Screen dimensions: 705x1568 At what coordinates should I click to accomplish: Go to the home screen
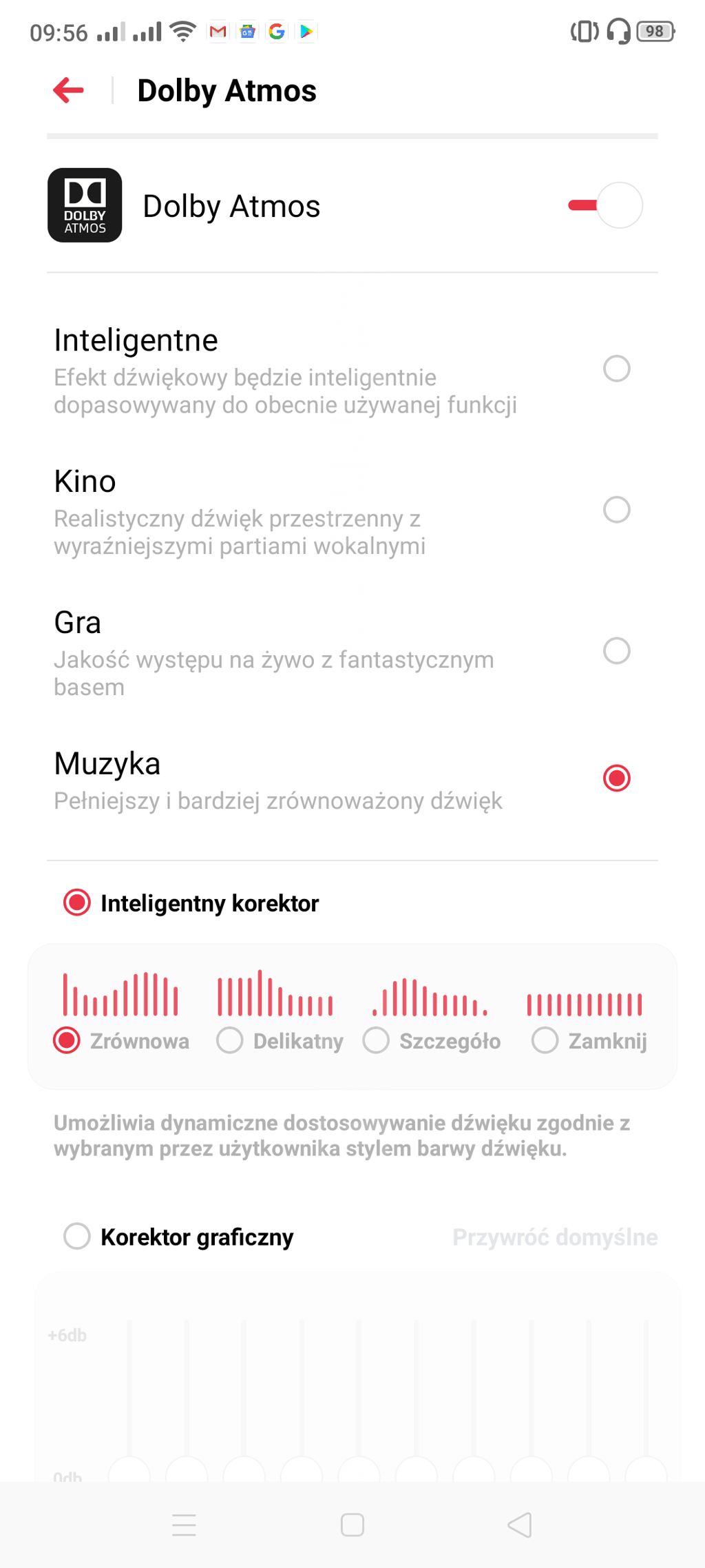click(x=352, y=1525)
